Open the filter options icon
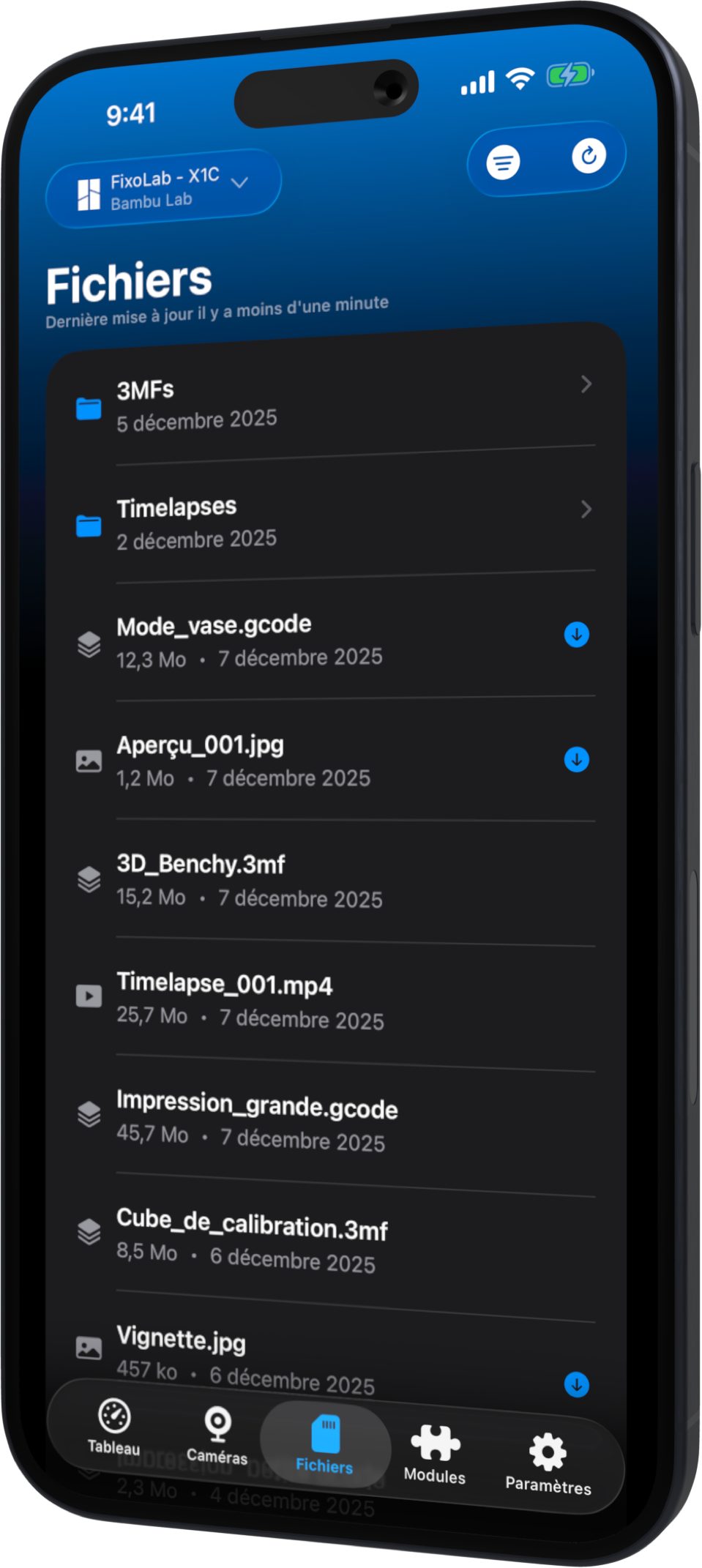The image size is (702, 1568). [501, 163]
